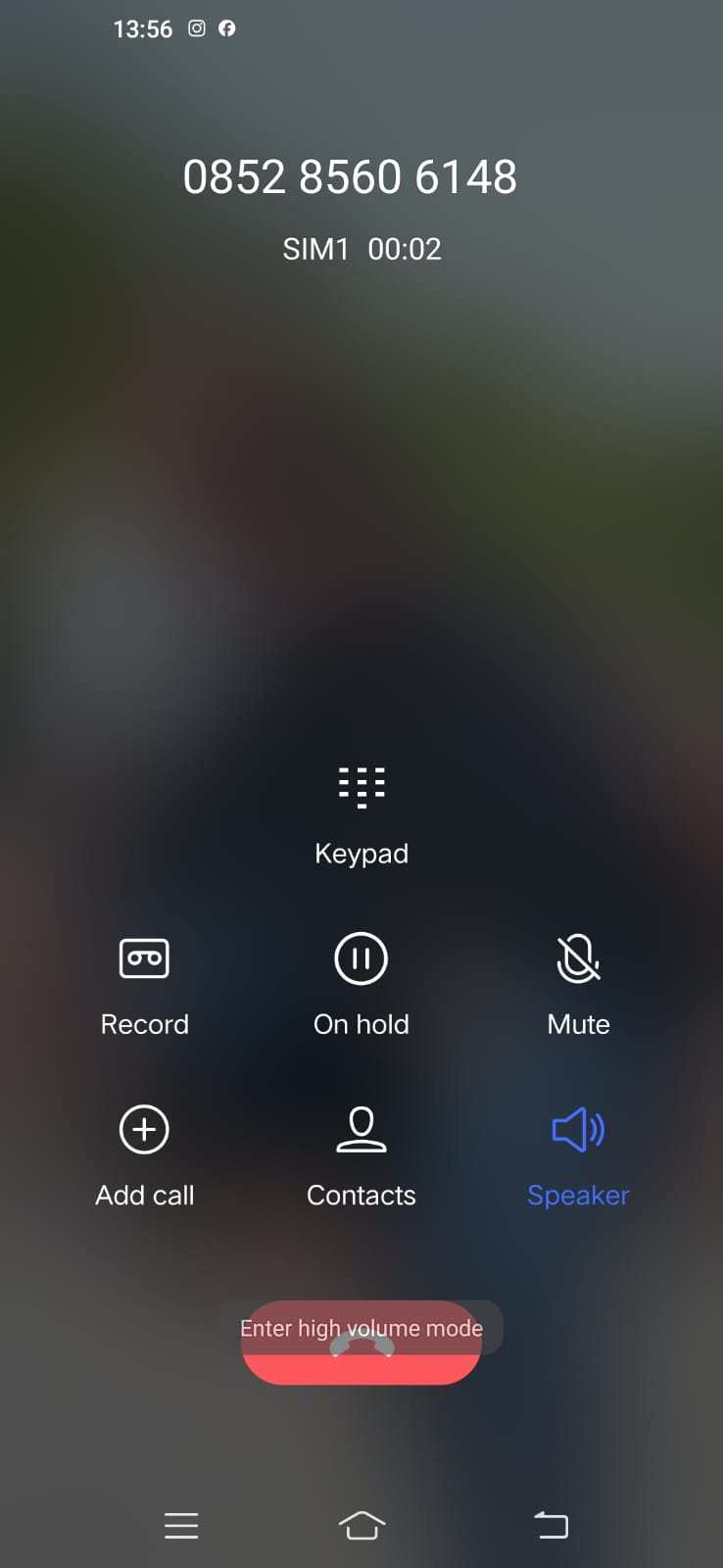Screen dimensions: 723x1568
Task: Tap the system back button
Action: pos(552,1526)
